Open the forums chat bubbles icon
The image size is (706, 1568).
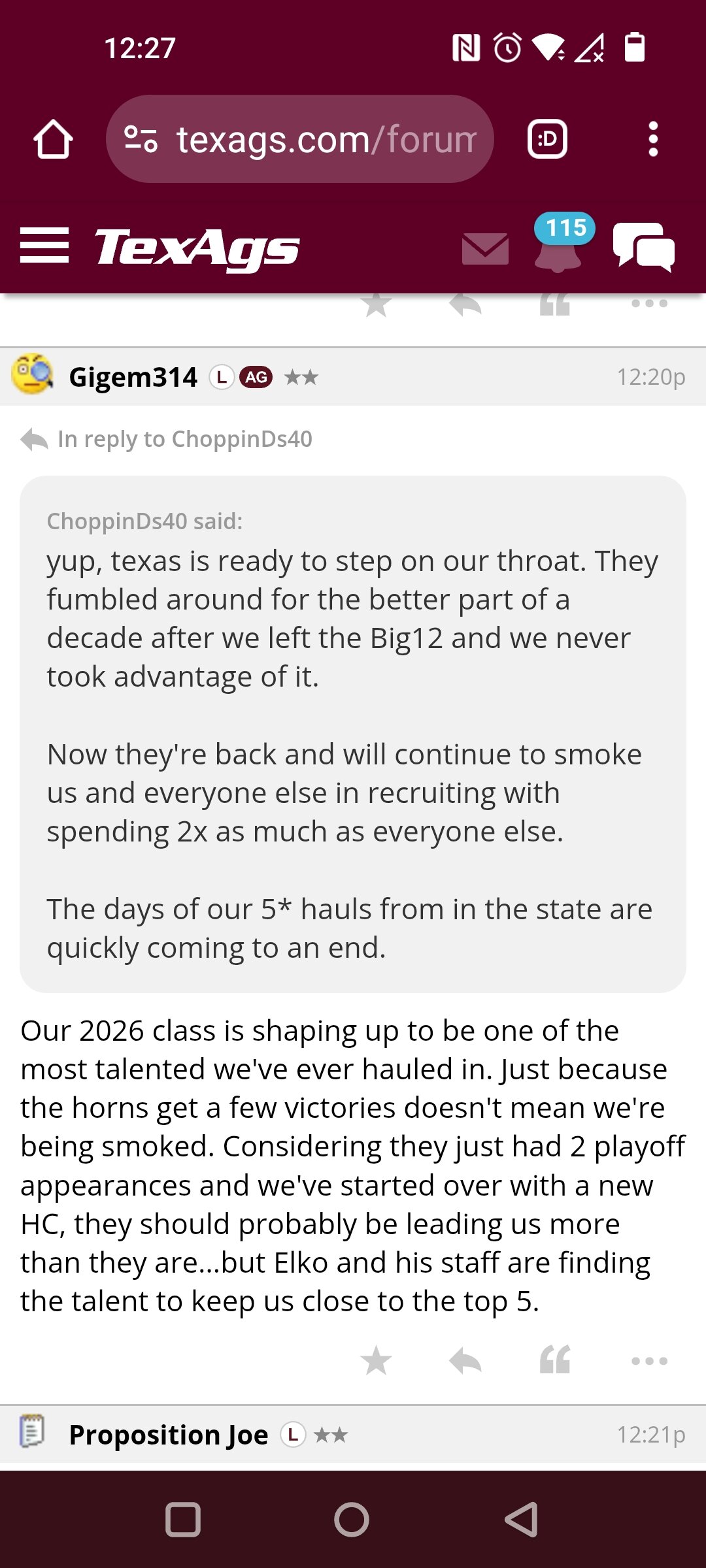tap(644, 247)
